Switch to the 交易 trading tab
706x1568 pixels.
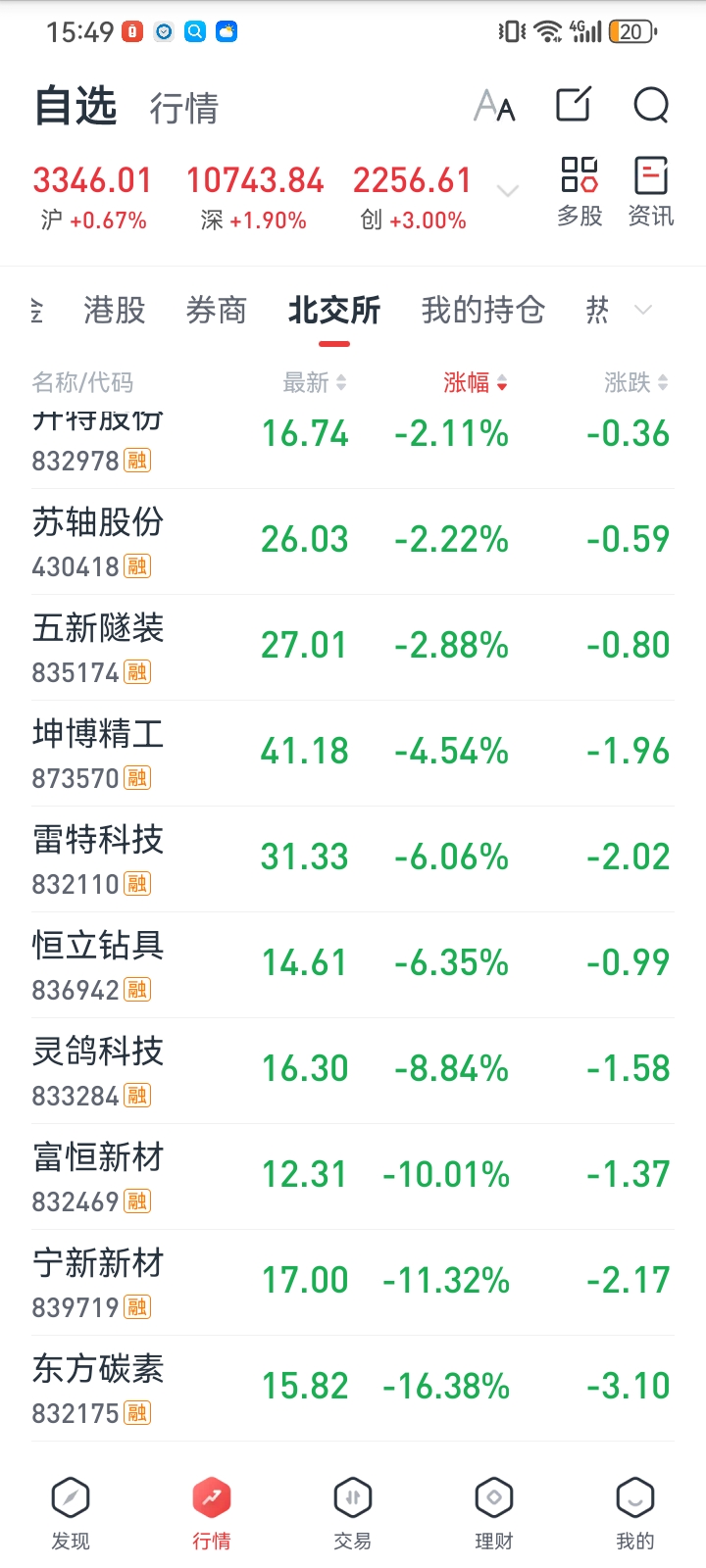pos(353,1513)
